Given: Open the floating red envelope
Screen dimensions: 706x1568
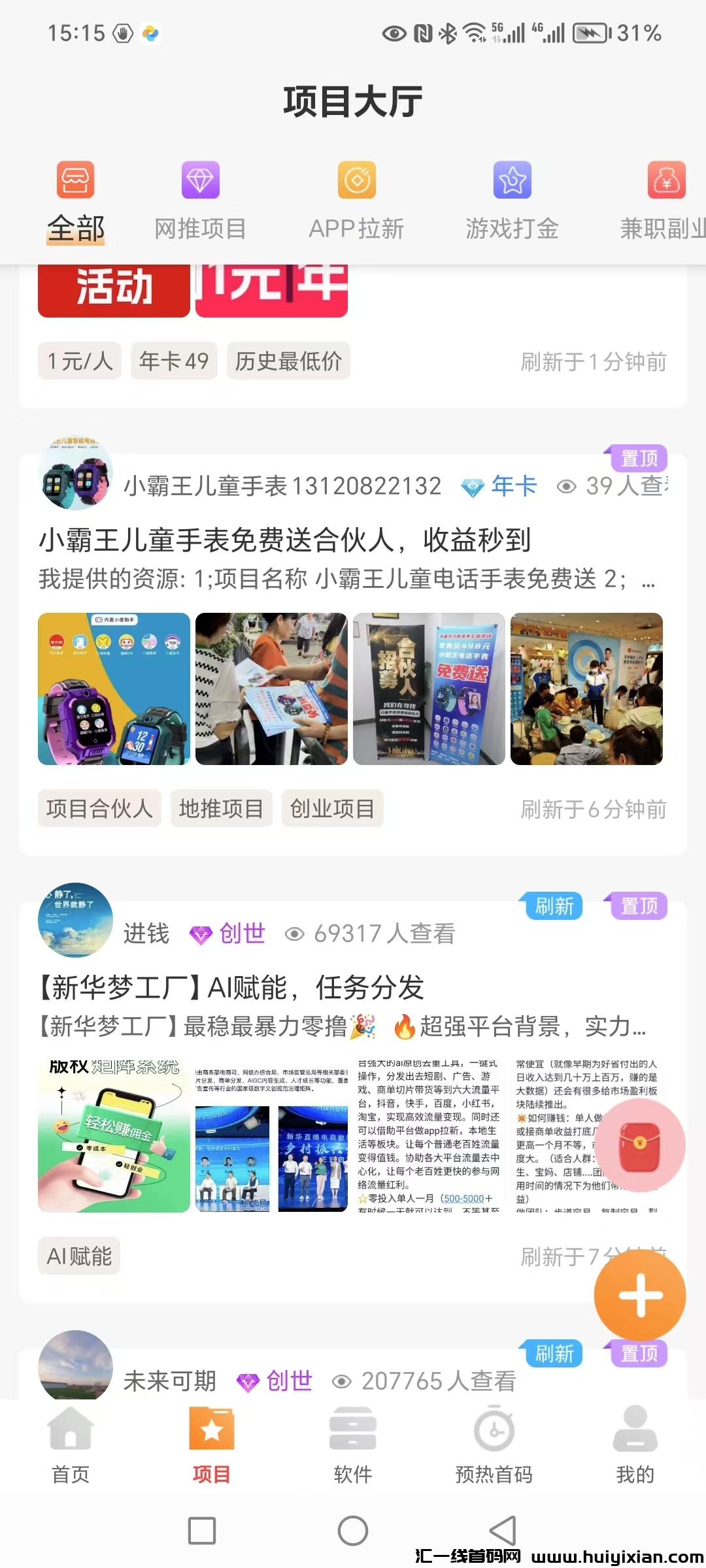Looking at the screenshot, I should point(639,1145).
